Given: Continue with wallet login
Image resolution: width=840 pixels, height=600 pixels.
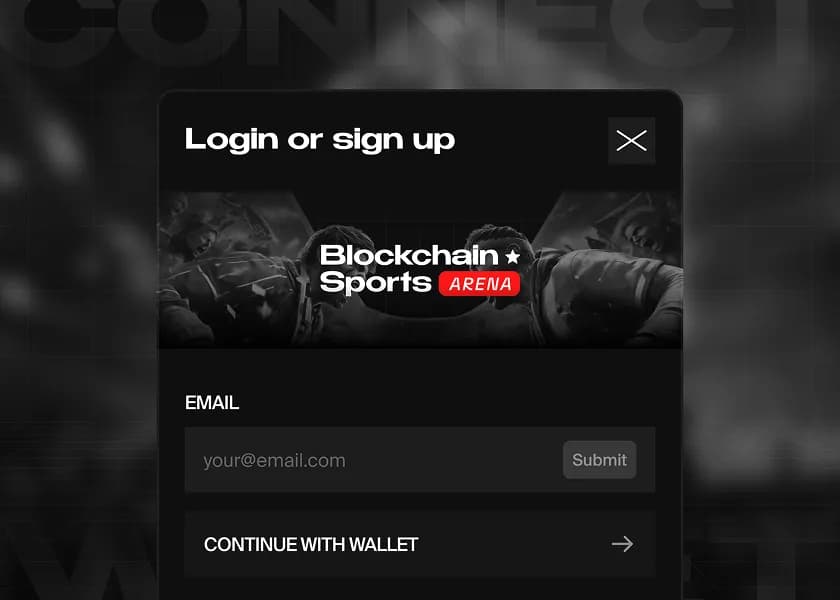Looking at the screenshot, I should [419, 544].
